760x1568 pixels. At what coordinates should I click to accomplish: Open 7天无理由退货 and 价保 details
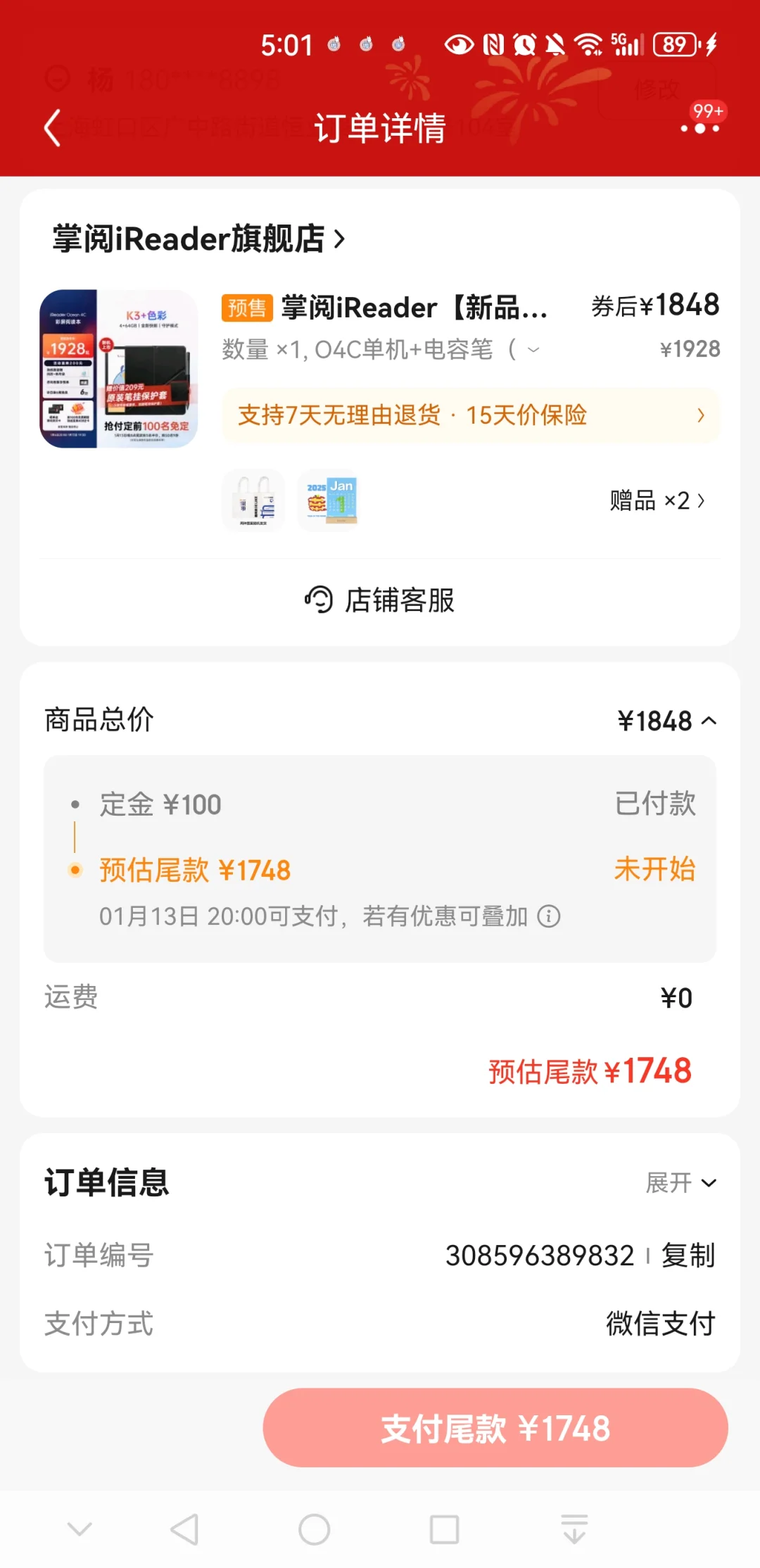pyautogui.click(x=471, y=415)
